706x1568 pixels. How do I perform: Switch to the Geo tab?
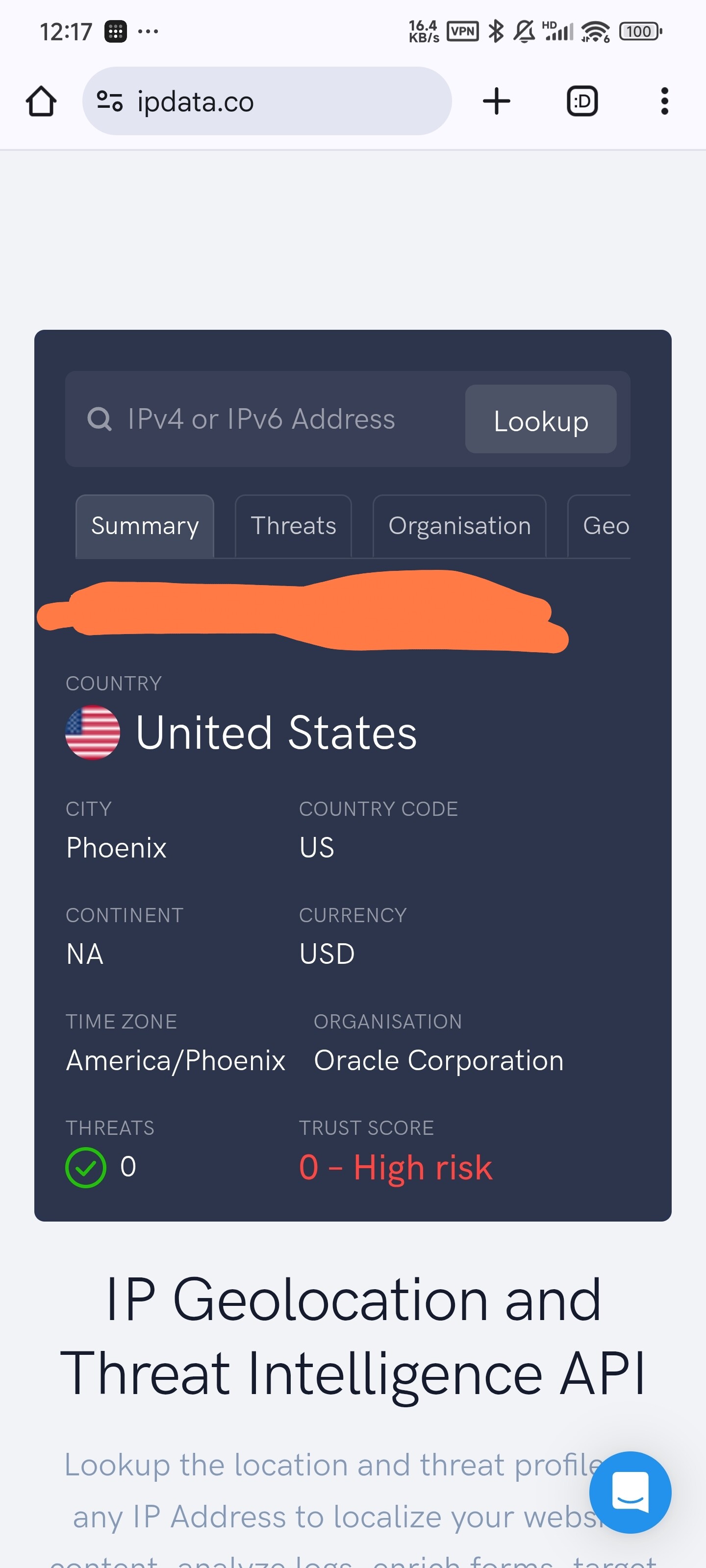[601, 526]
